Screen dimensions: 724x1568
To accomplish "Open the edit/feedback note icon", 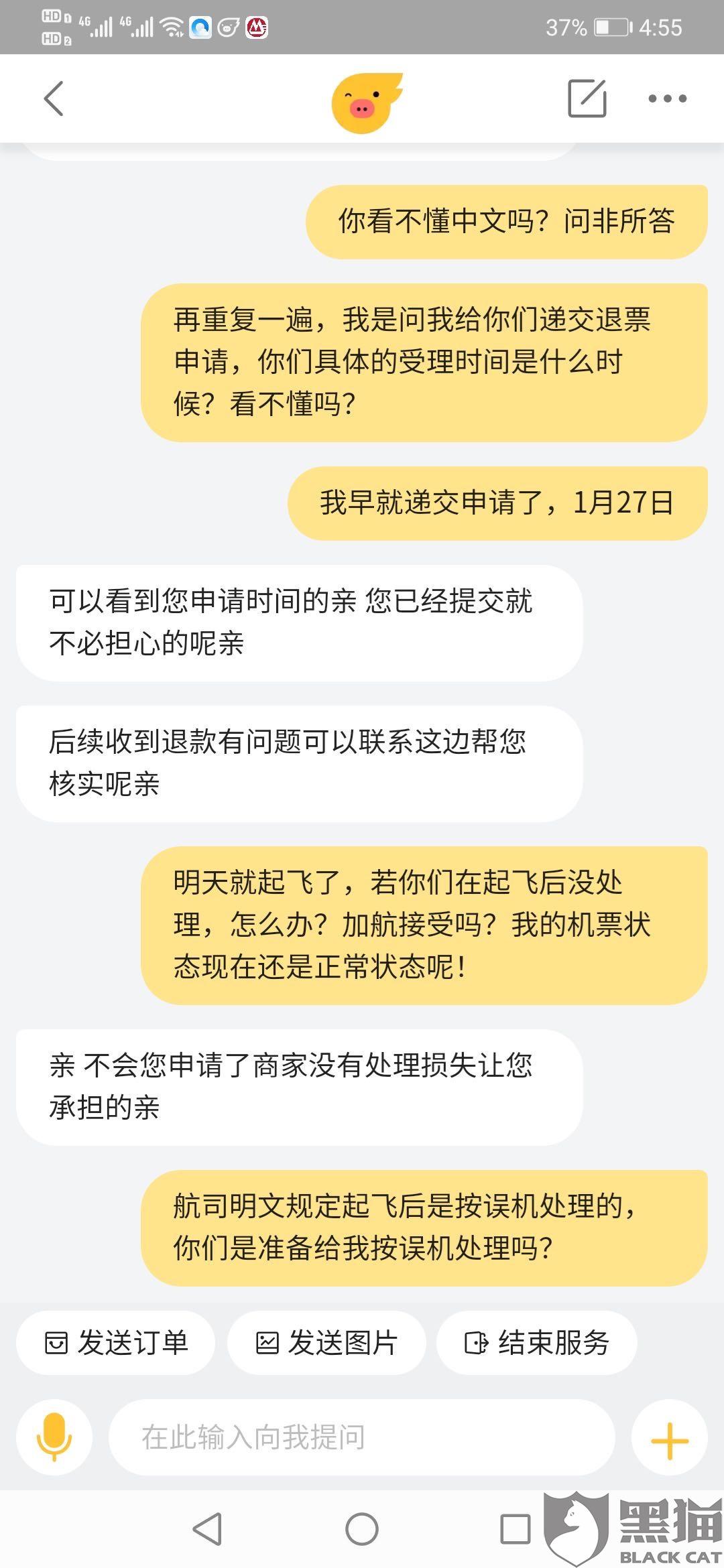I will point(587,99).
